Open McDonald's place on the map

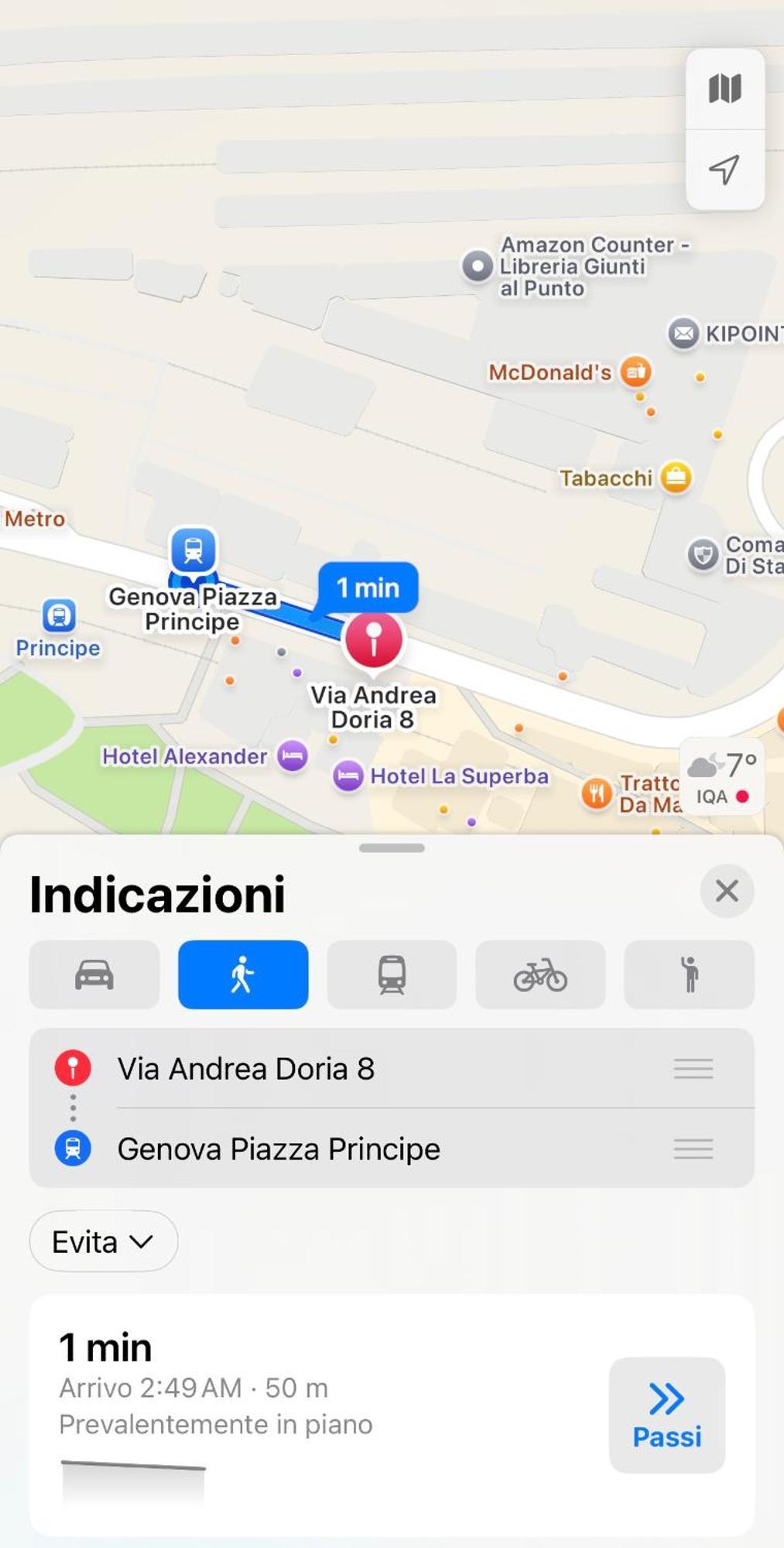(x=635, y=372)
